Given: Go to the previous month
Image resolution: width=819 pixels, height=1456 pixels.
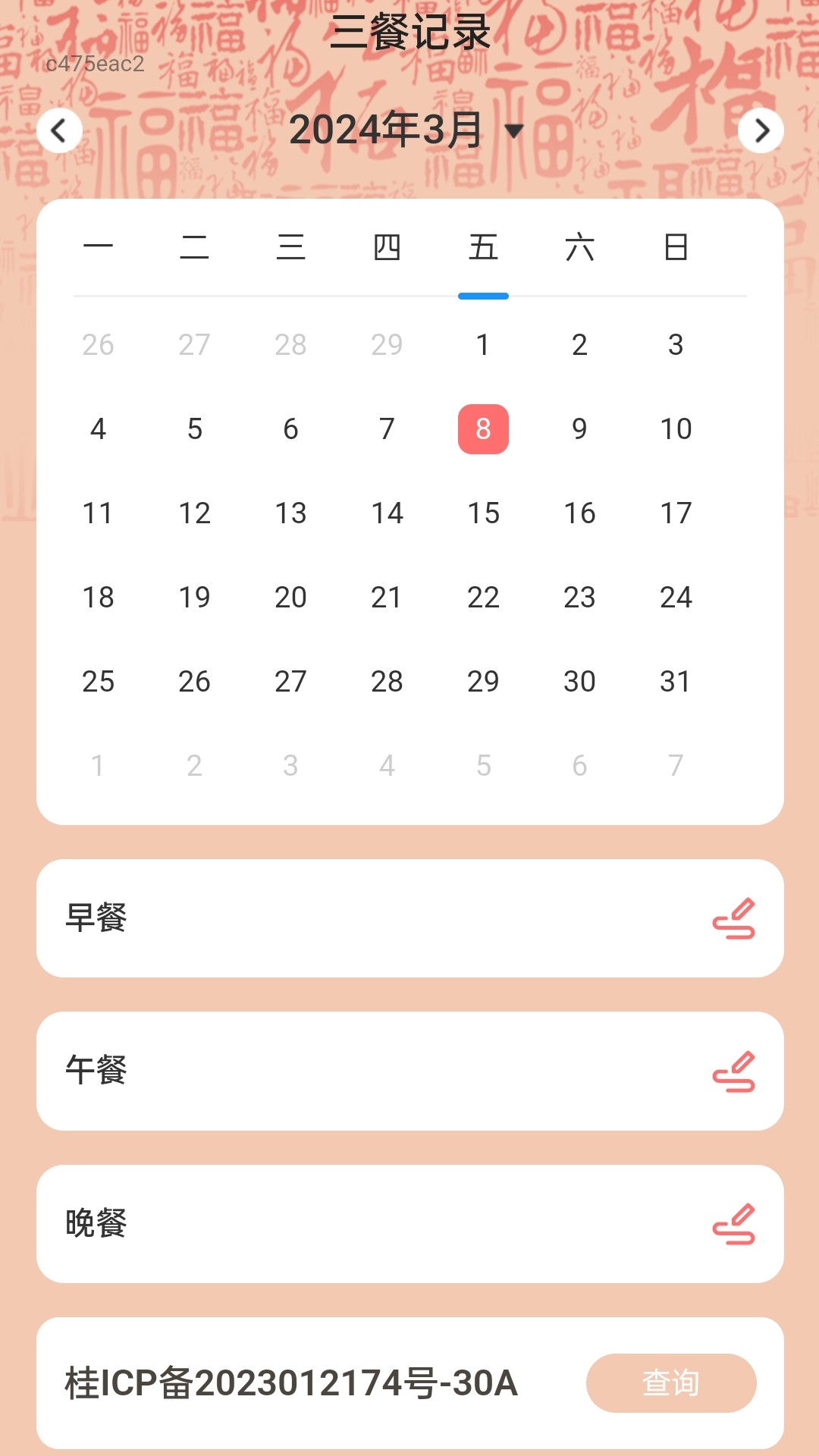Looking at the screenshot, I should coord(59,131).
